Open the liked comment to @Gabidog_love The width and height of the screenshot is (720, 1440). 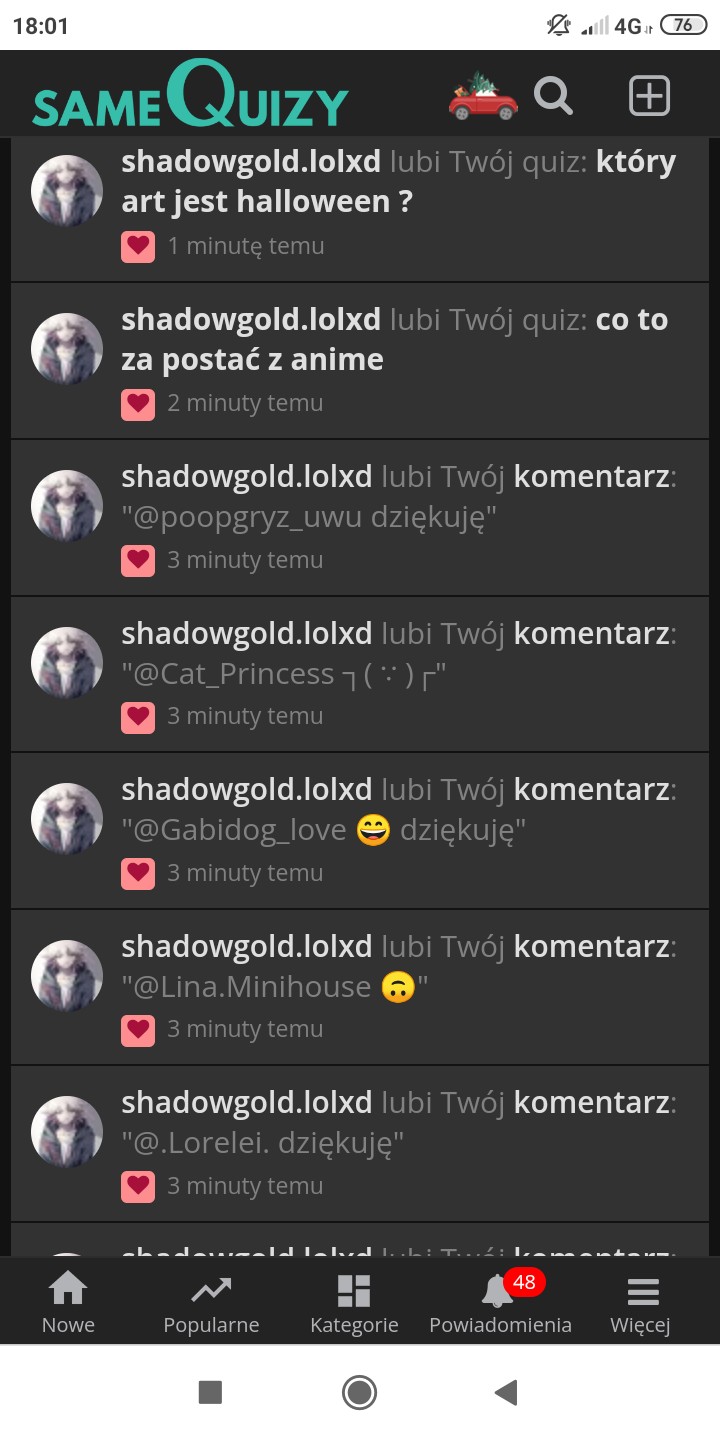coord(360,831)
